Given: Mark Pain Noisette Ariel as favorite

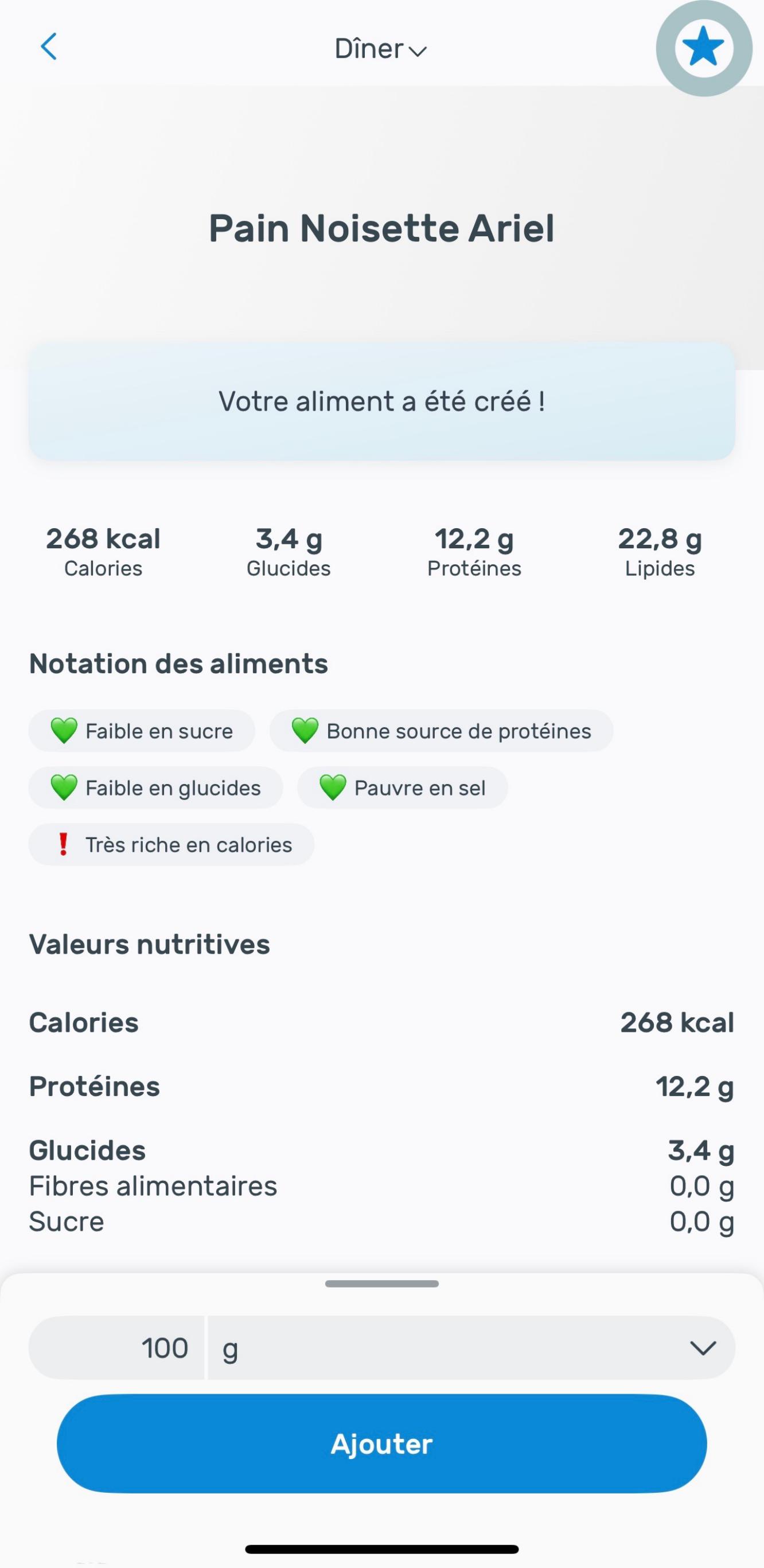Looking at the screenshot, I should pyautogui.click(x=703, y=48).
